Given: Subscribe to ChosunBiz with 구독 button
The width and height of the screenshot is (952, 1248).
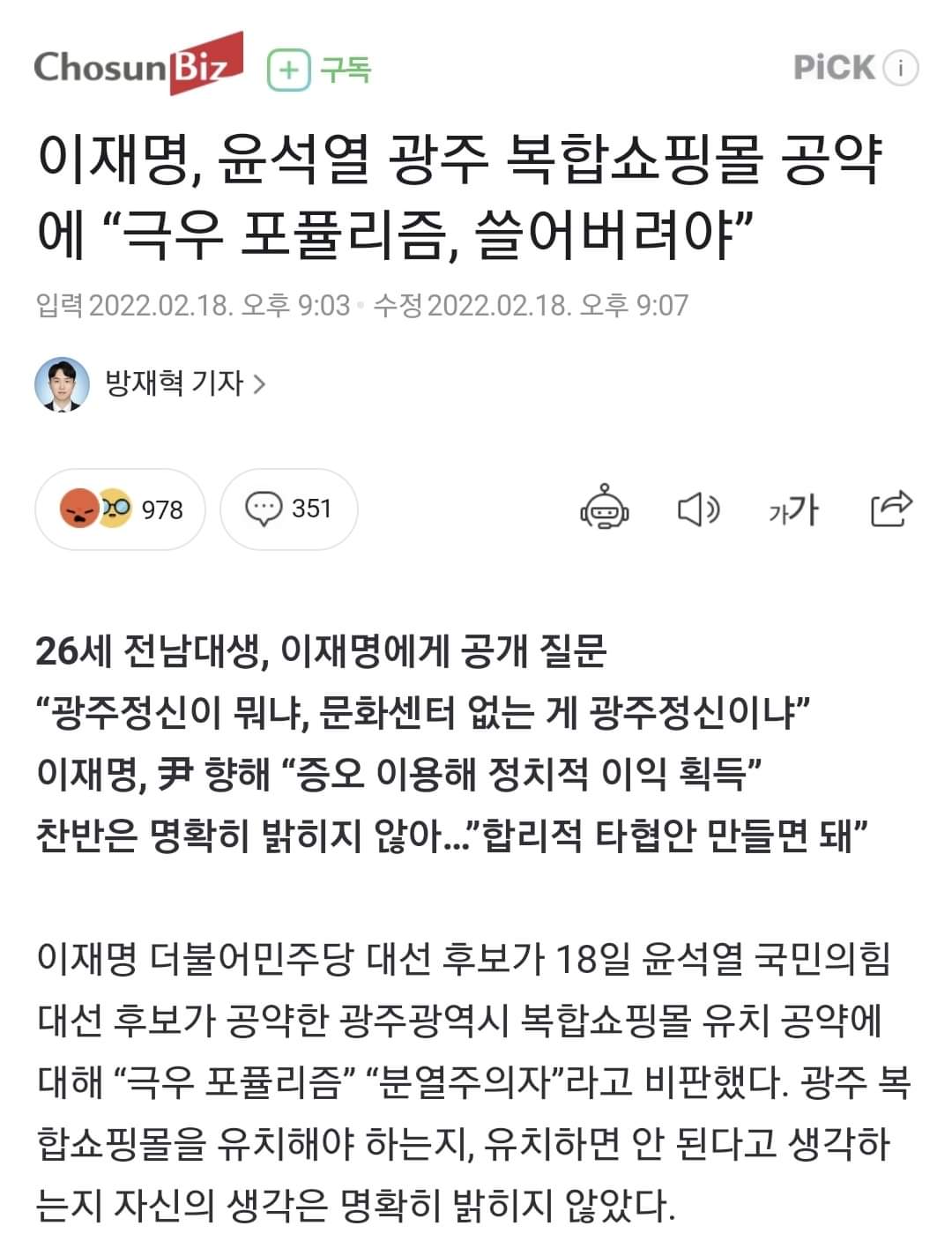Looking at the screenshot, I should point(320,68).
